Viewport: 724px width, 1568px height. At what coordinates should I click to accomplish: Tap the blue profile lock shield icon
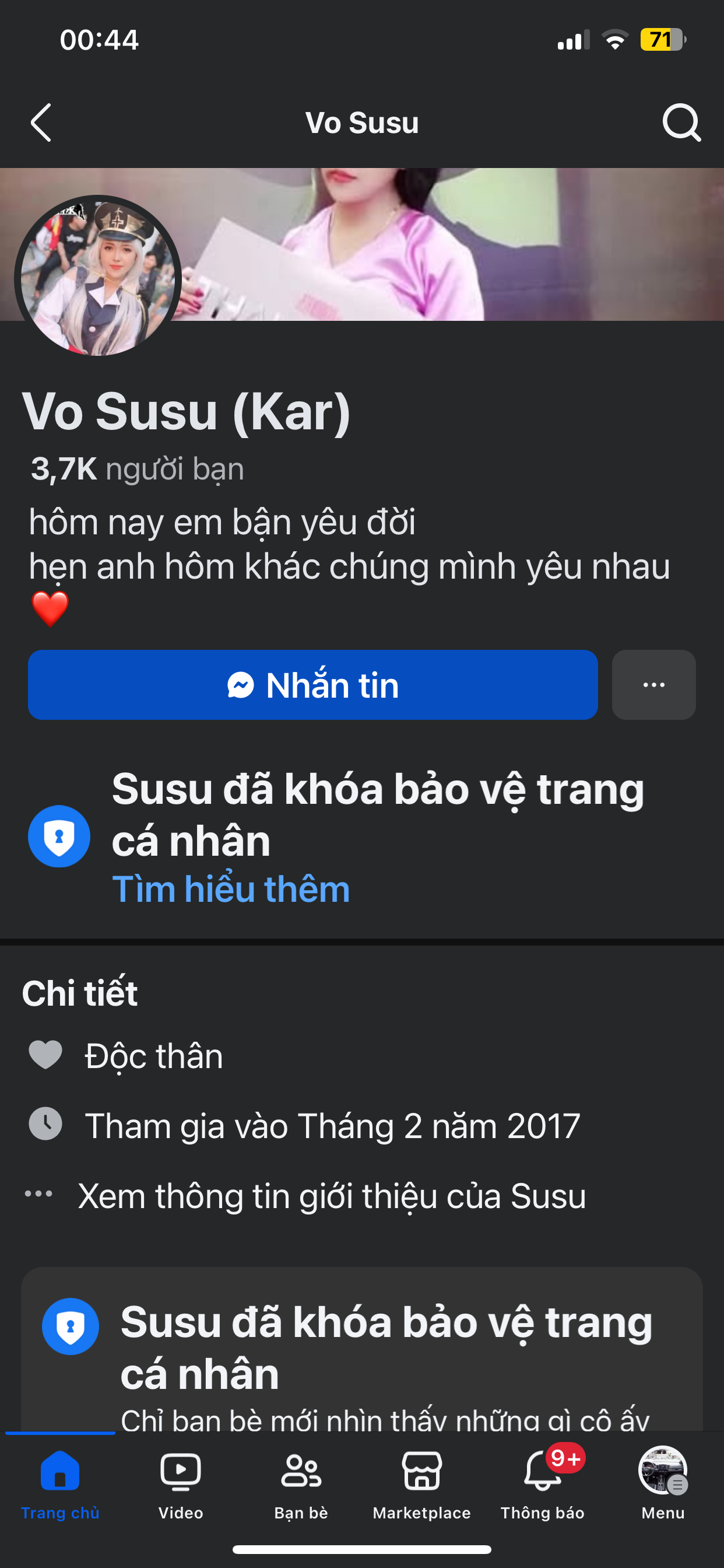click(x=59, y=836)
